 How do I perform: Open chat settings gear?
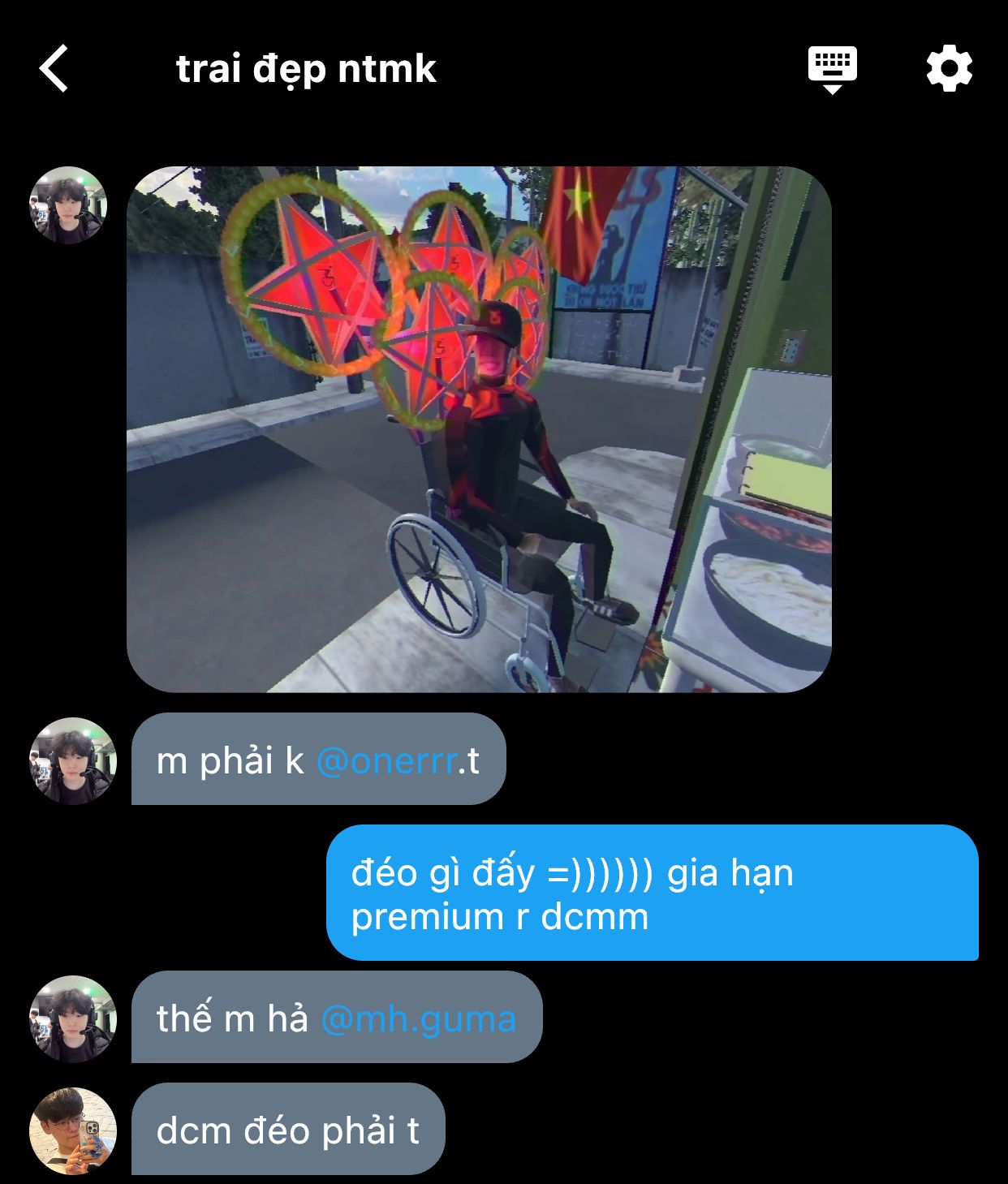tap(949, 69)
